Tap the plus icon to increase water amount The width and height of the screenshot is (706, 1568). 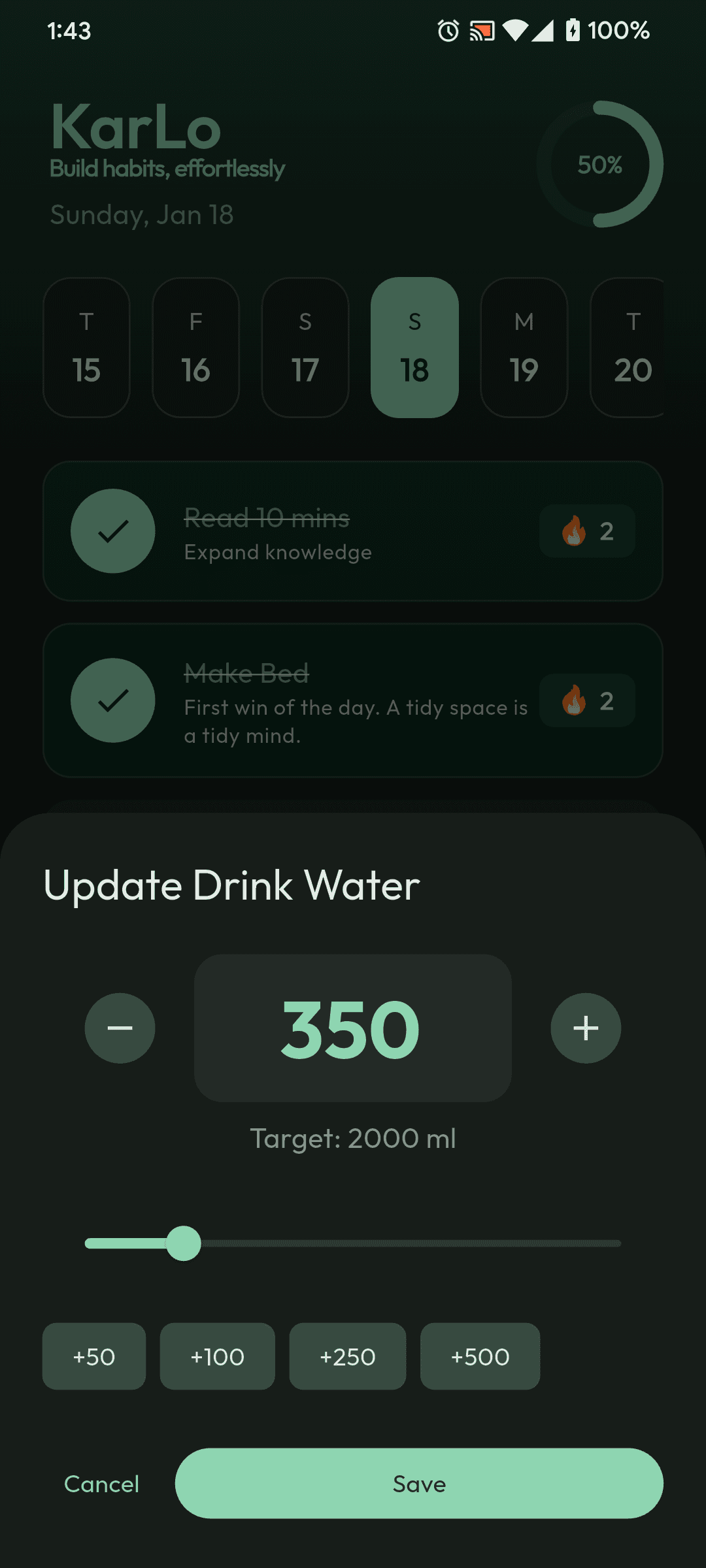pyautogui.click(x=586, y=1028)
